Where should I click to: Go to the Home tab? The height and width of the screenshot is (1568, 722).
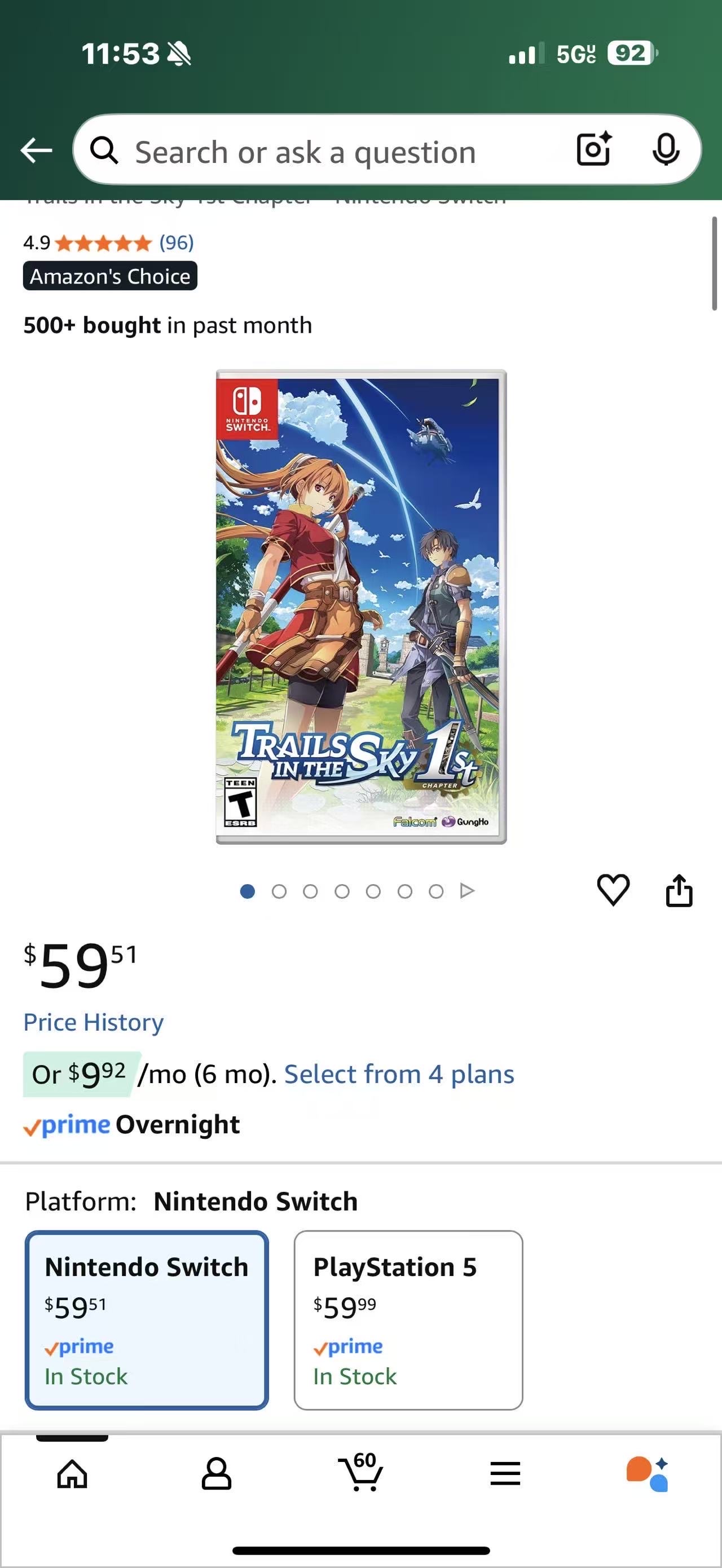pos(72,1474)
